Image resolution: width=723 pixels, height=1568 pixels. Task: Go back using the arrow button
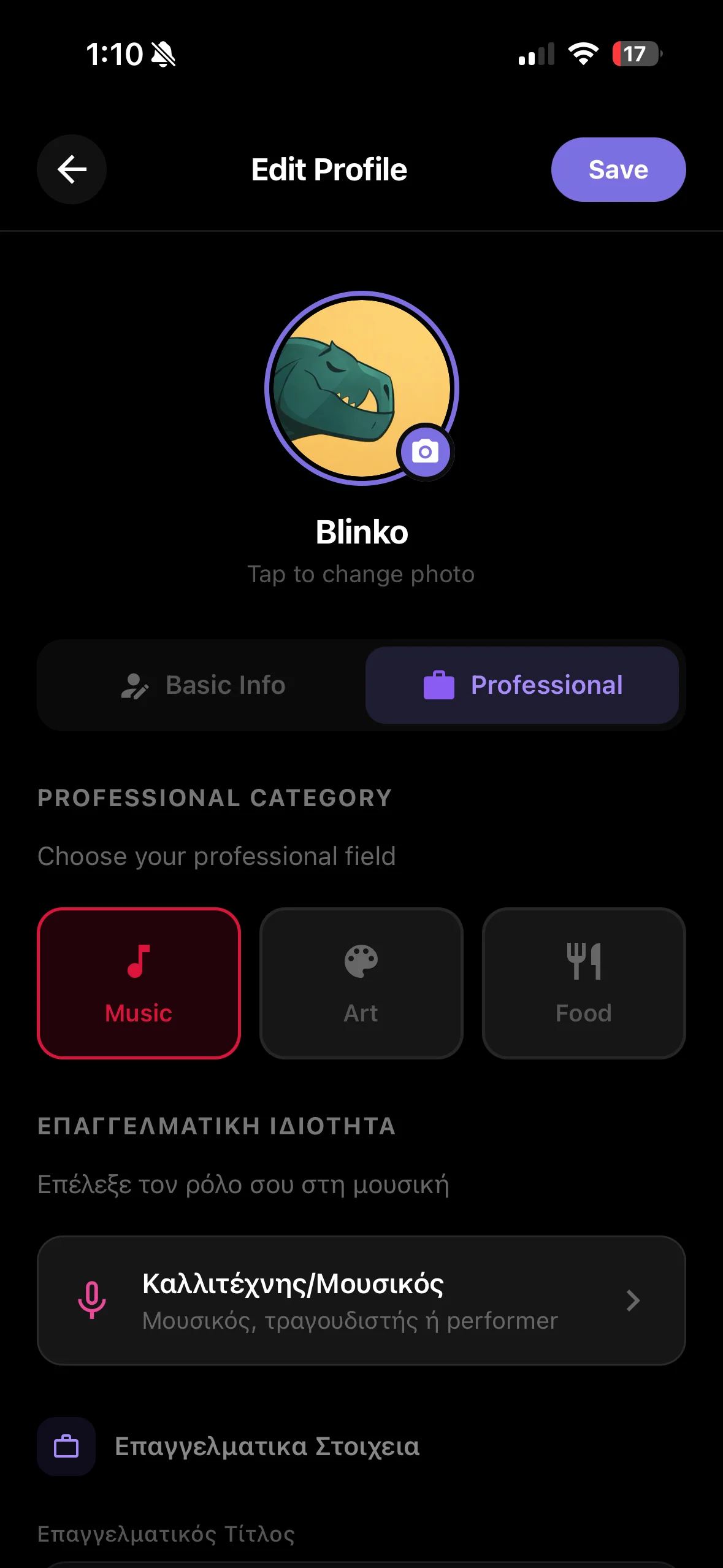[72, 169]
